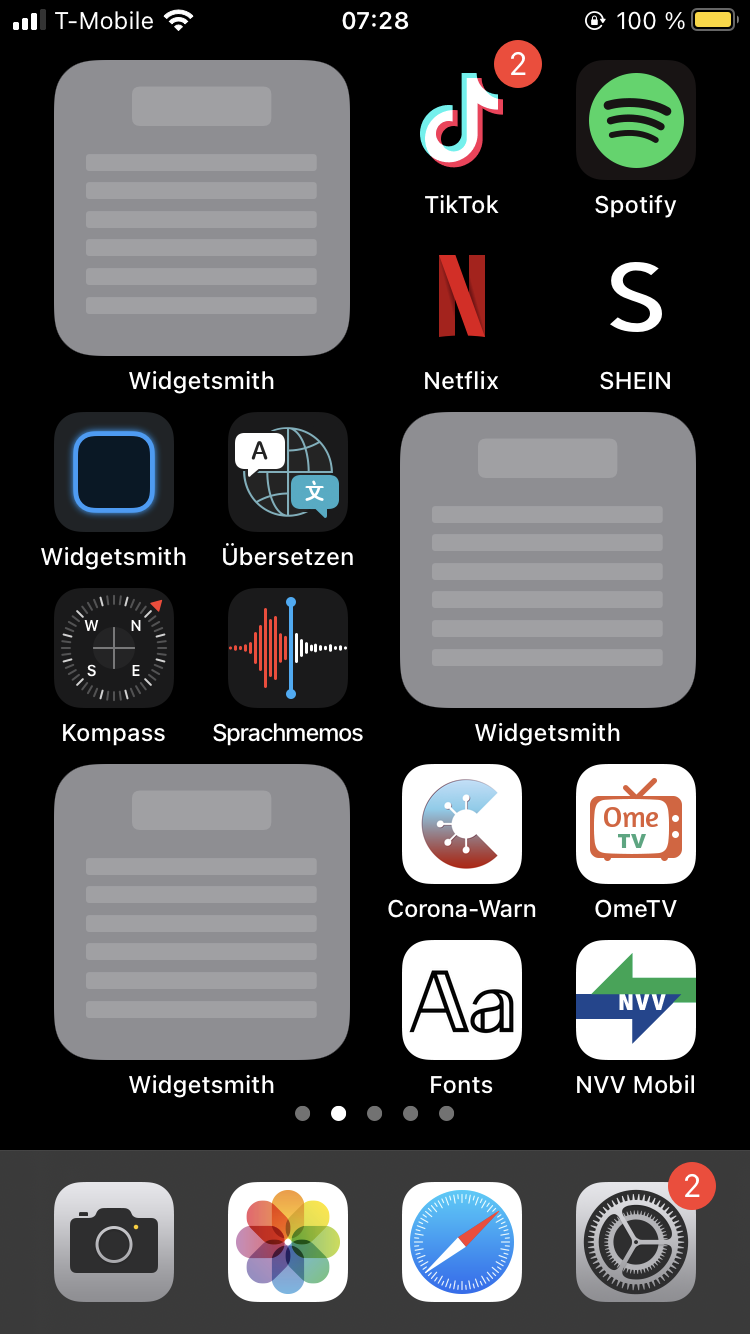Open the Camera from the dock
The image size is (750, 1334).
[114, 1242]
